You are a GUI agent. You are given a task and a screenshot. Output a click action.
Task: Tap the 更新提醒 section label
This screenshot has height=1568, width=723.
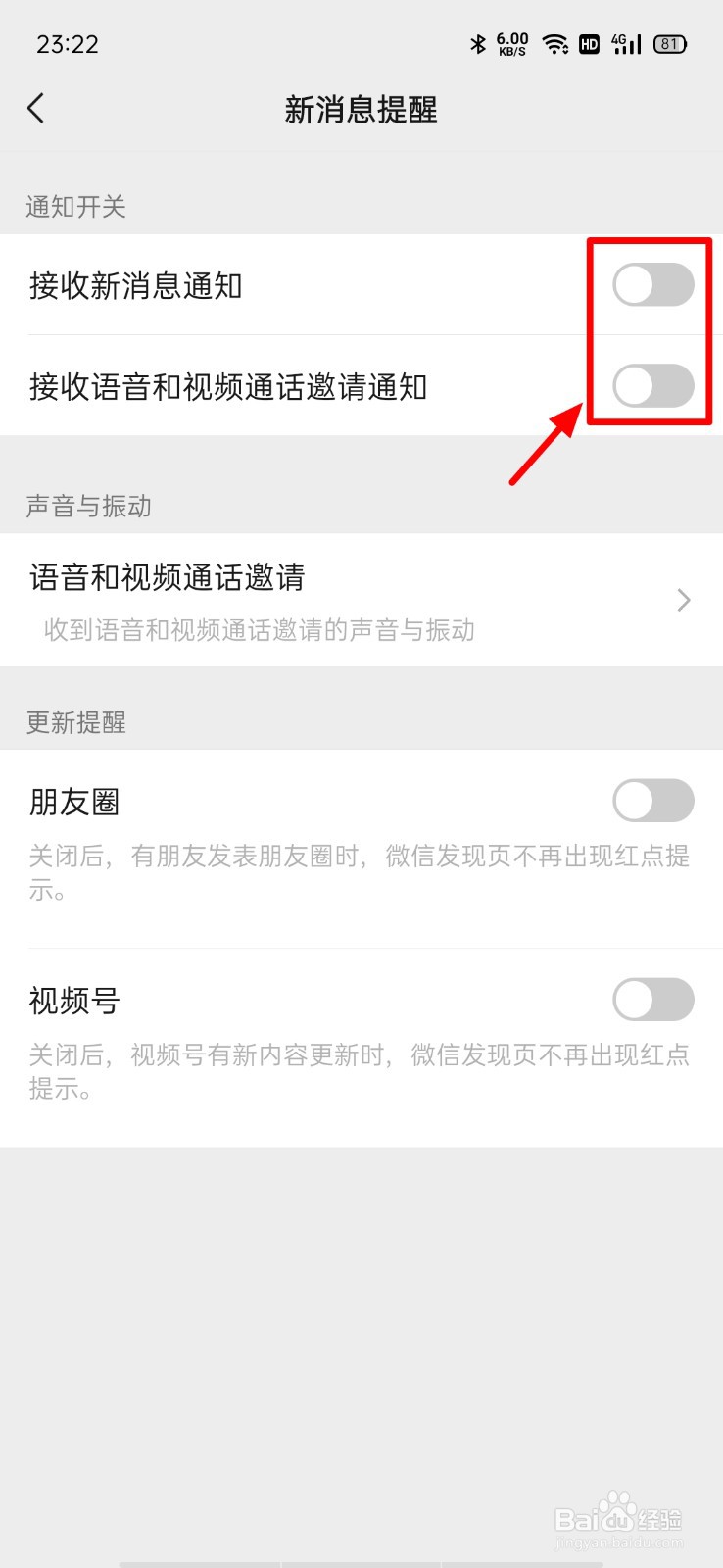76,722
